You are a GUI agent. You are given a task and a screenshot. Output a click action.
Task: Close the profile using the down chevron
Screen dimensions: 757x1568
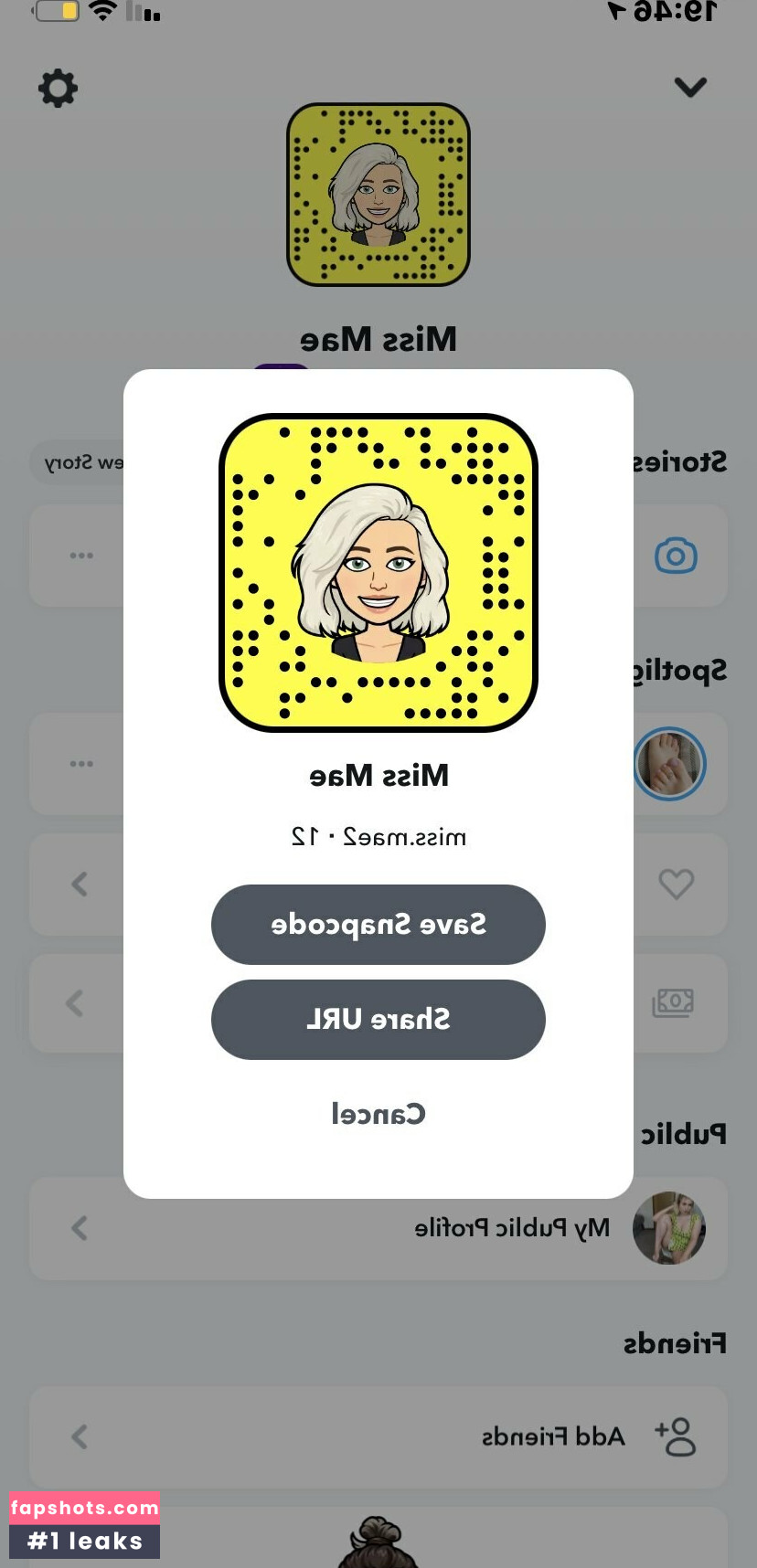[690, 87]
